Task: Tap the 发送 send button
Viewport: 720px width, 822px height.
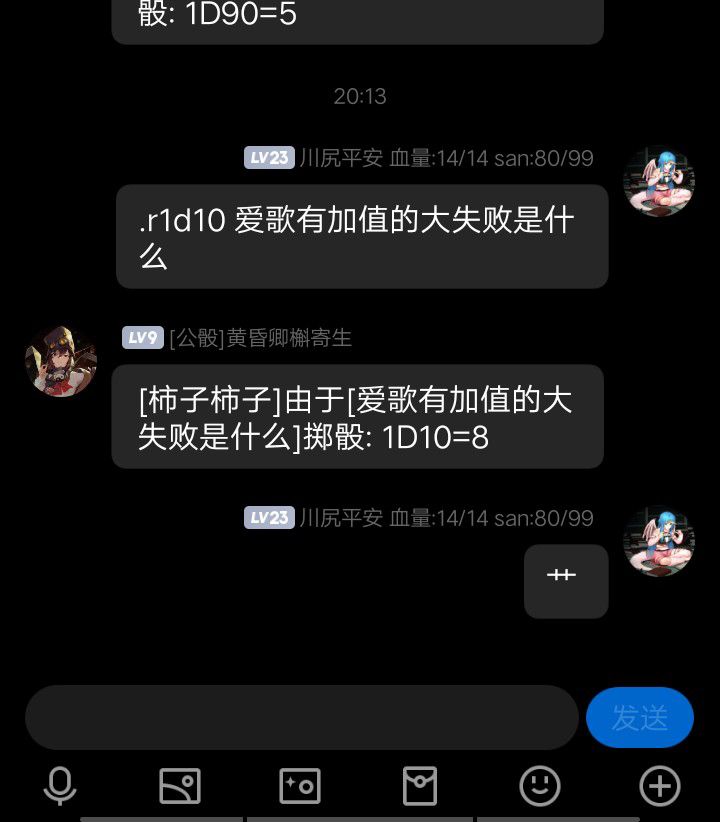Action: pyautogui.click(x=639, y=717)
